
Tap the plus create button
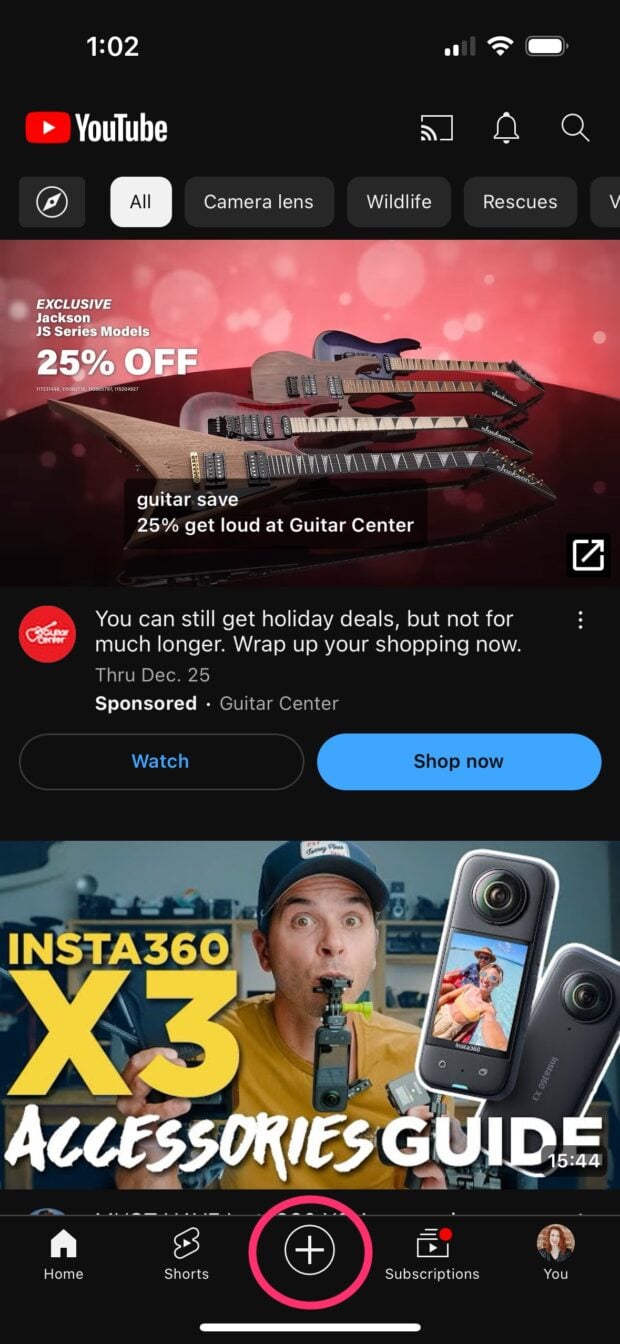point(310,1251)
